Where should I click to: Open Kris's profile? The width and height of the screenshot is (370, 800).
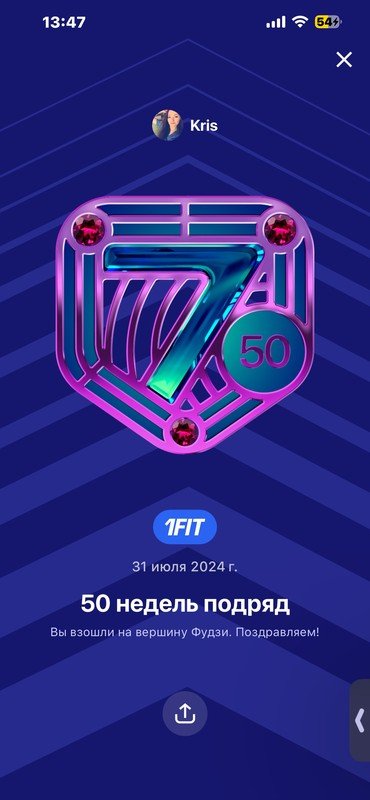185,126
